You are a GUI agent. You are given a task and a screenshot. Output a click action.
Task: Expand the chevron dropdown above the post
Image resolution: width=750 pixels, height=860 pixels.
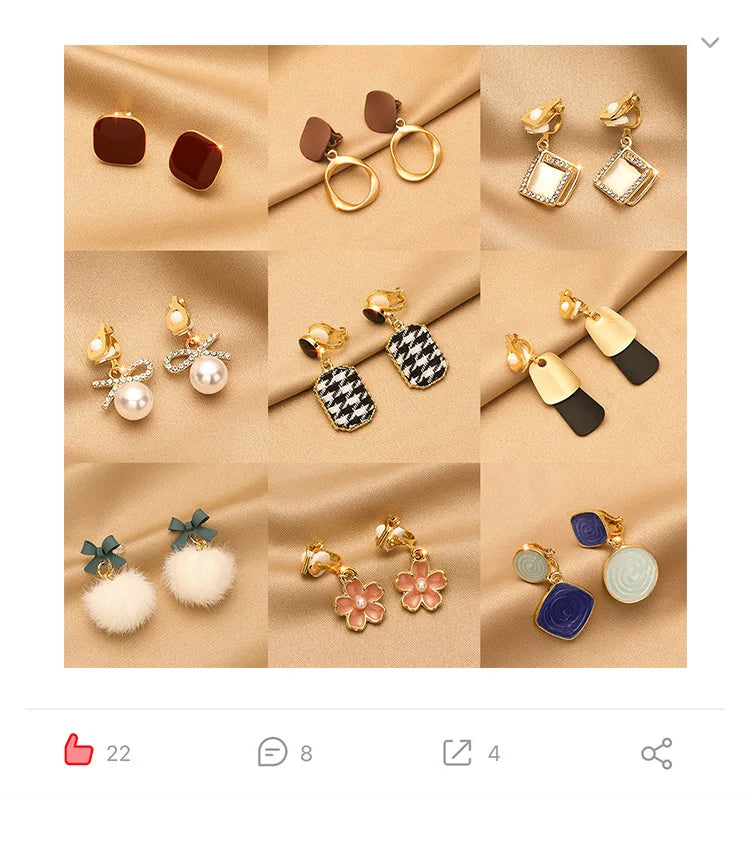(710, 43)
